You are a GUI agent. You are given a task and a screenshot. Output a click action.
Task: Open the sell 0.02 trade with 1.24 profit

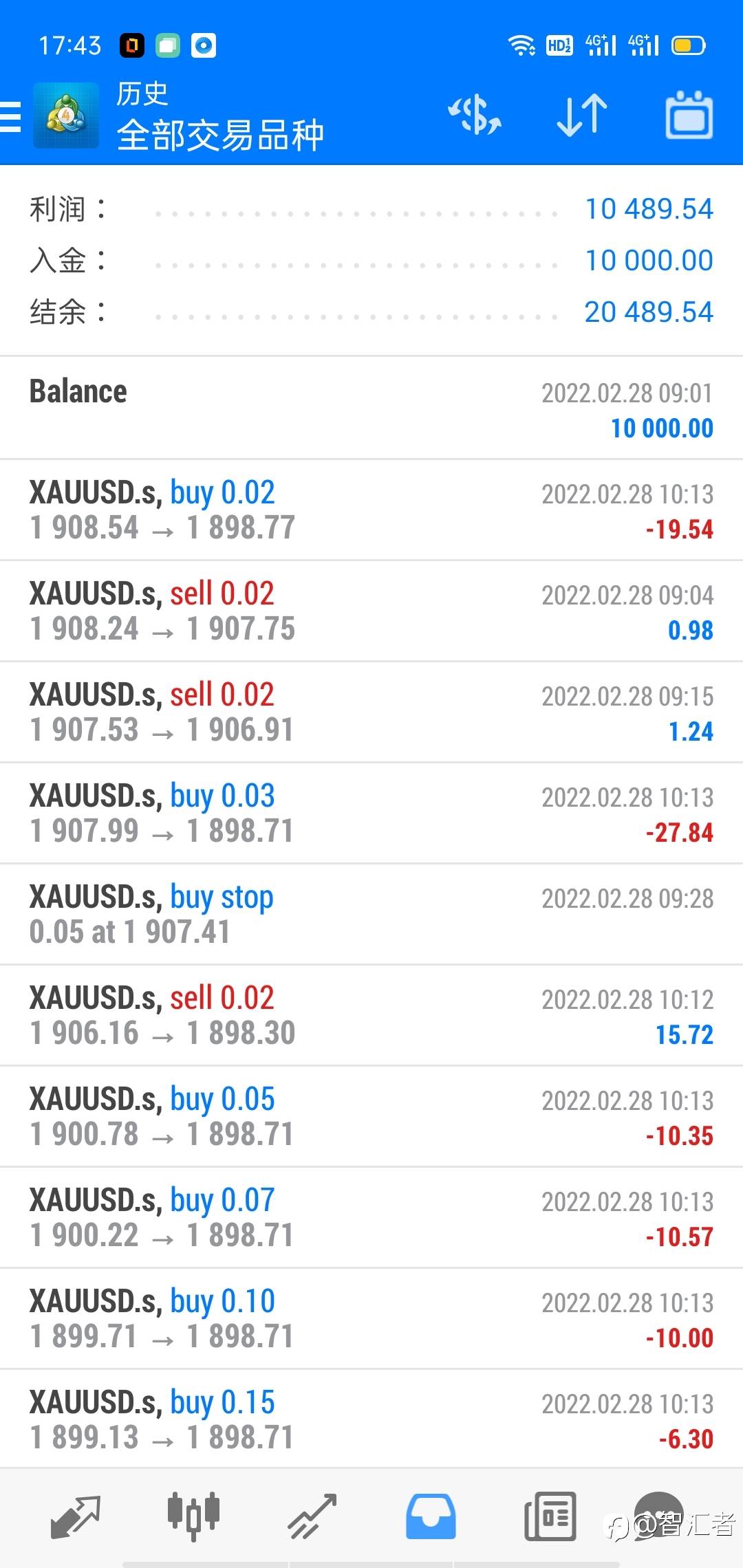click(371, 712)
